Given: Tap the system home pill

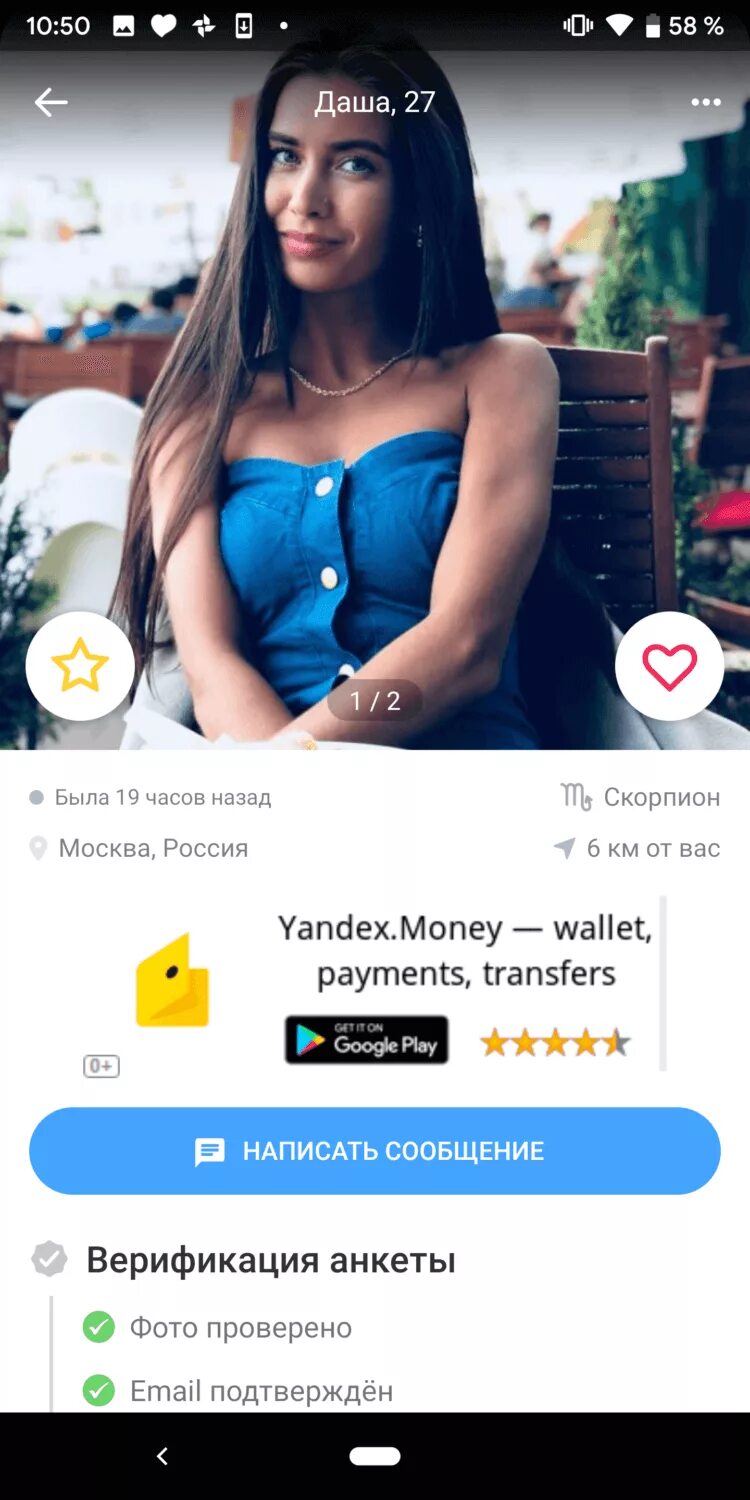Looking at the screenshot, I should [x=375, y=1456].
